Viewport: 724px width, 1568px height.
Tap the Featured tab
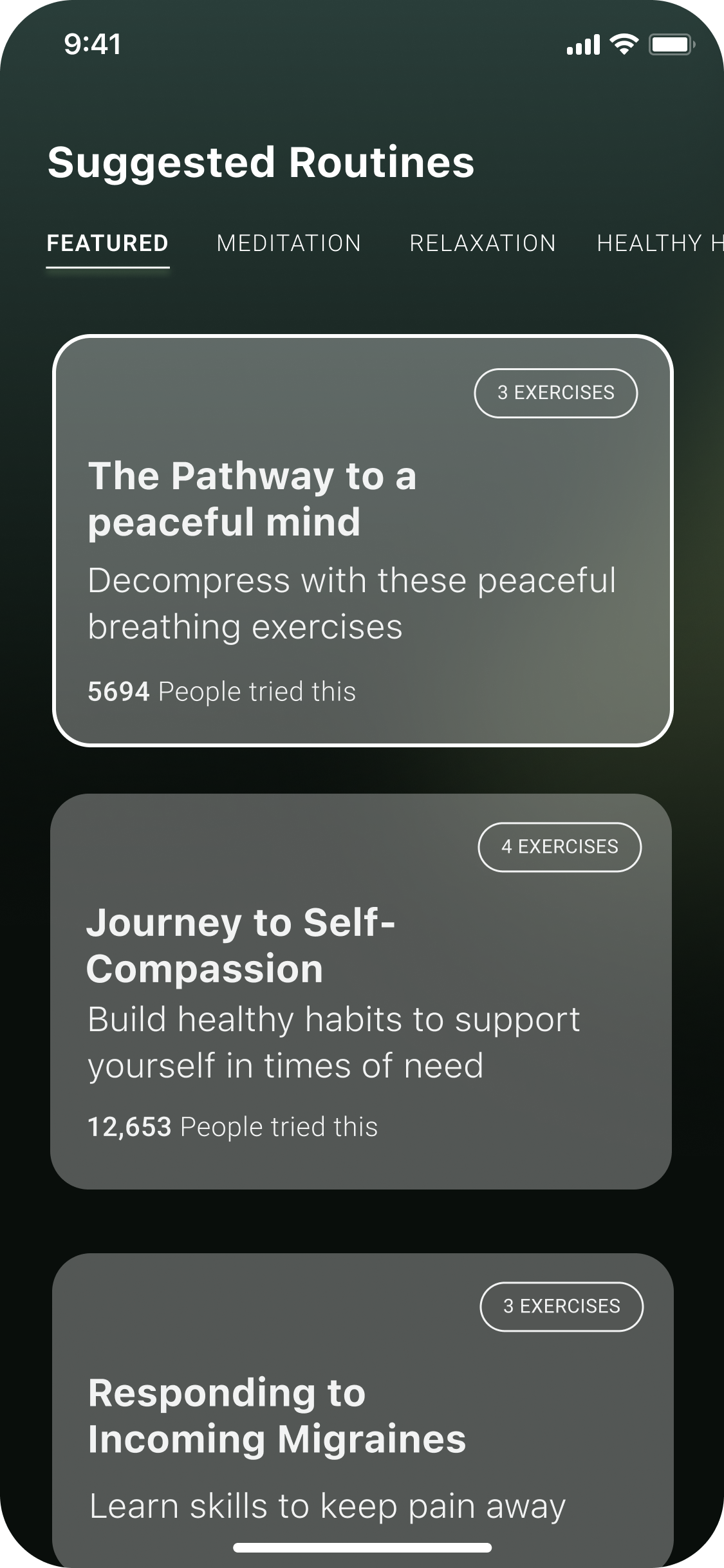(107, 243)
